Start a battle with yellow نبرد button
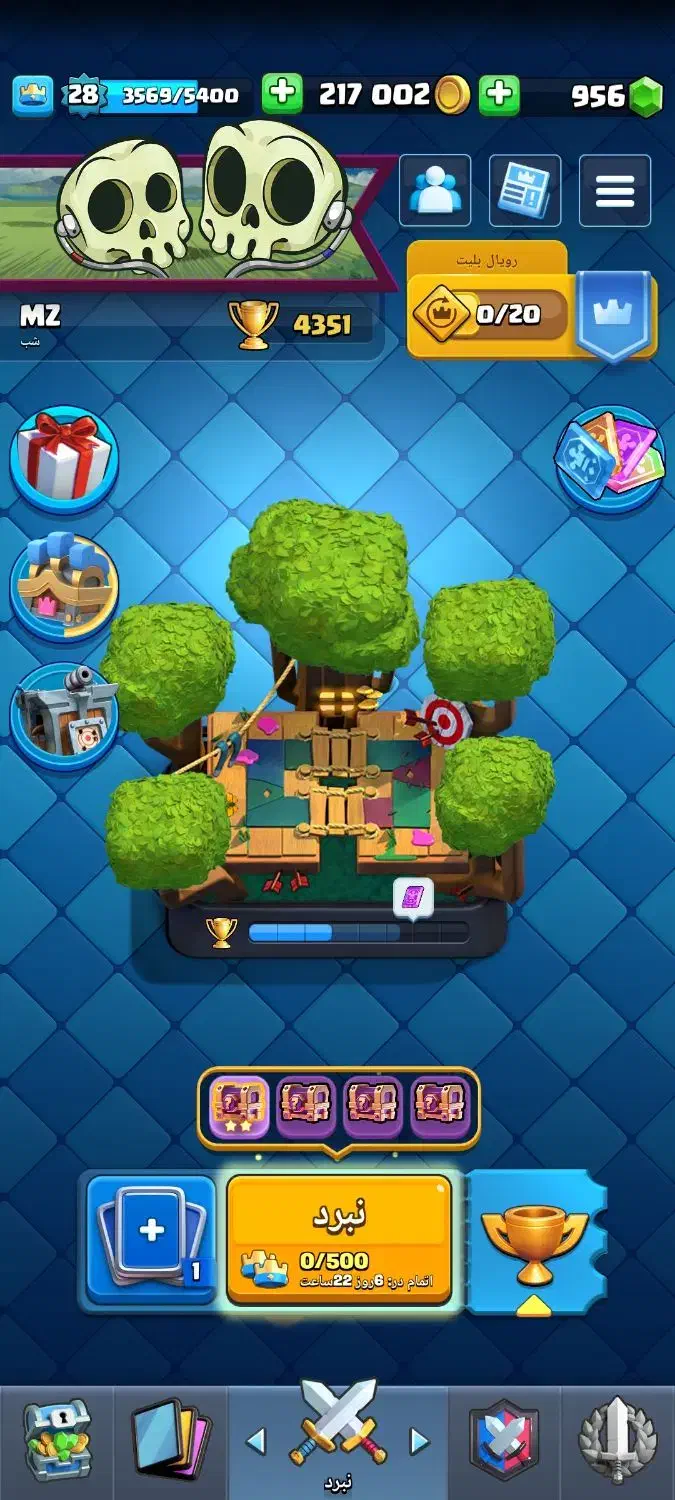 (x=339, y=1239)
